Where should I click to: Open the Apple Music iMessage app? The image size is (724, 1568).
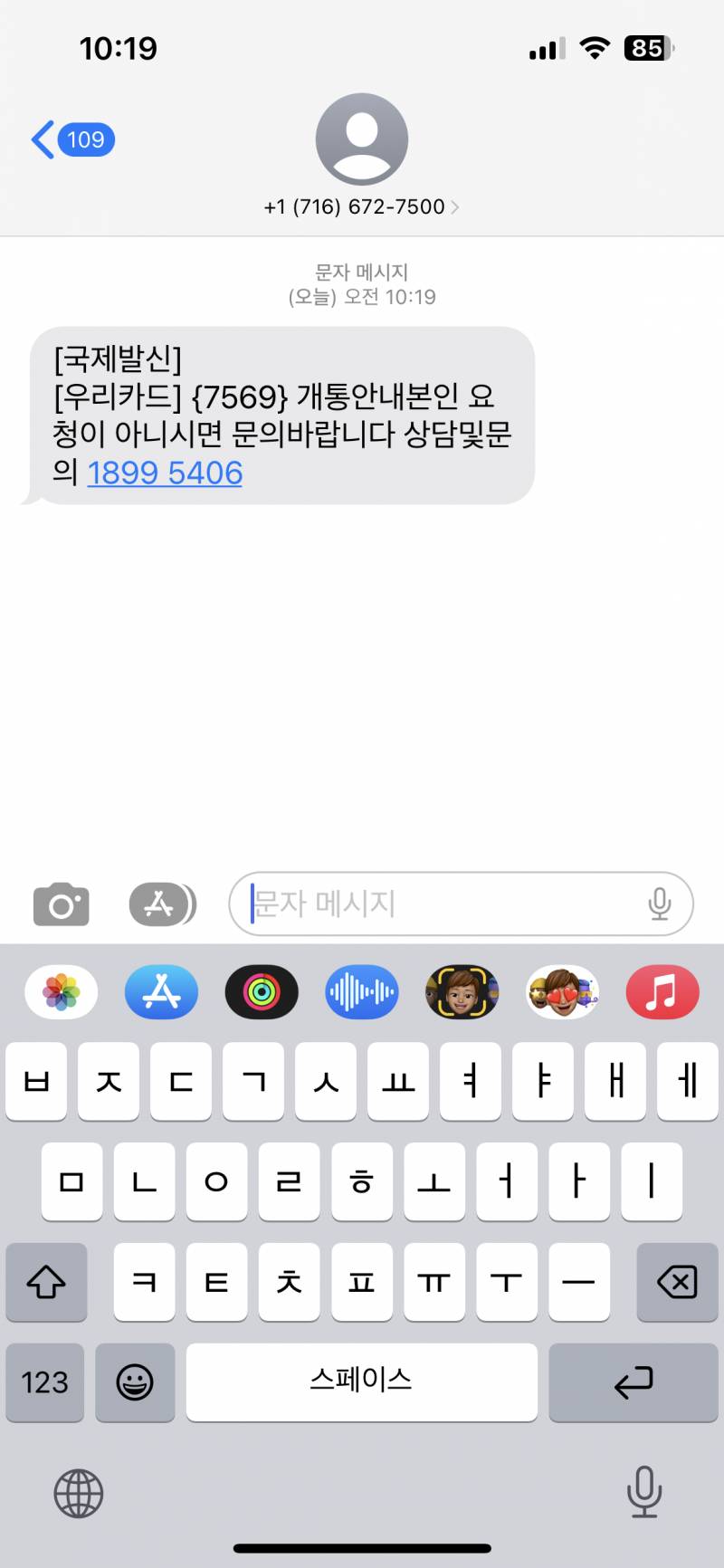pyautogui.click(x=662, y=992)
